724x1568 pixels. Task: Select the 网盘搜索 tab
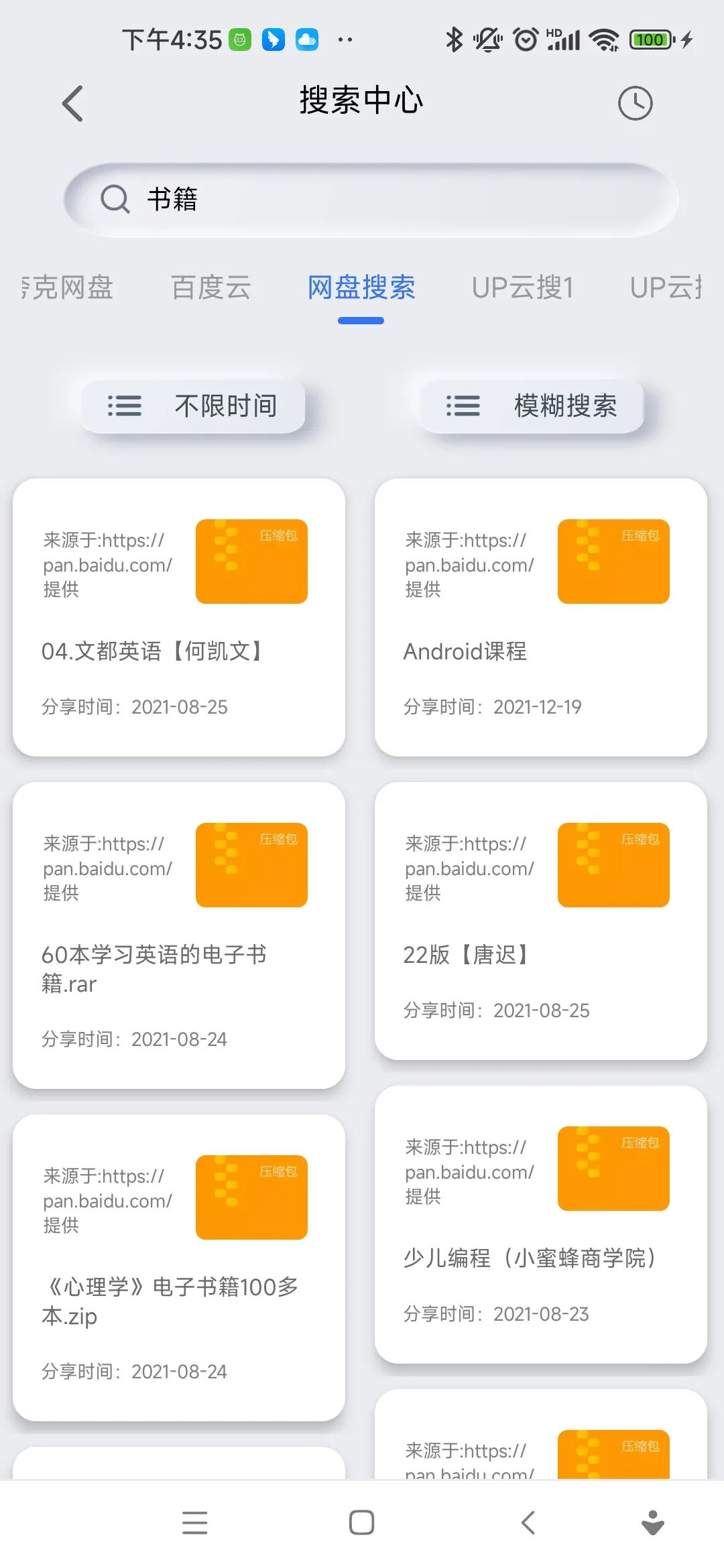point(361,287)
